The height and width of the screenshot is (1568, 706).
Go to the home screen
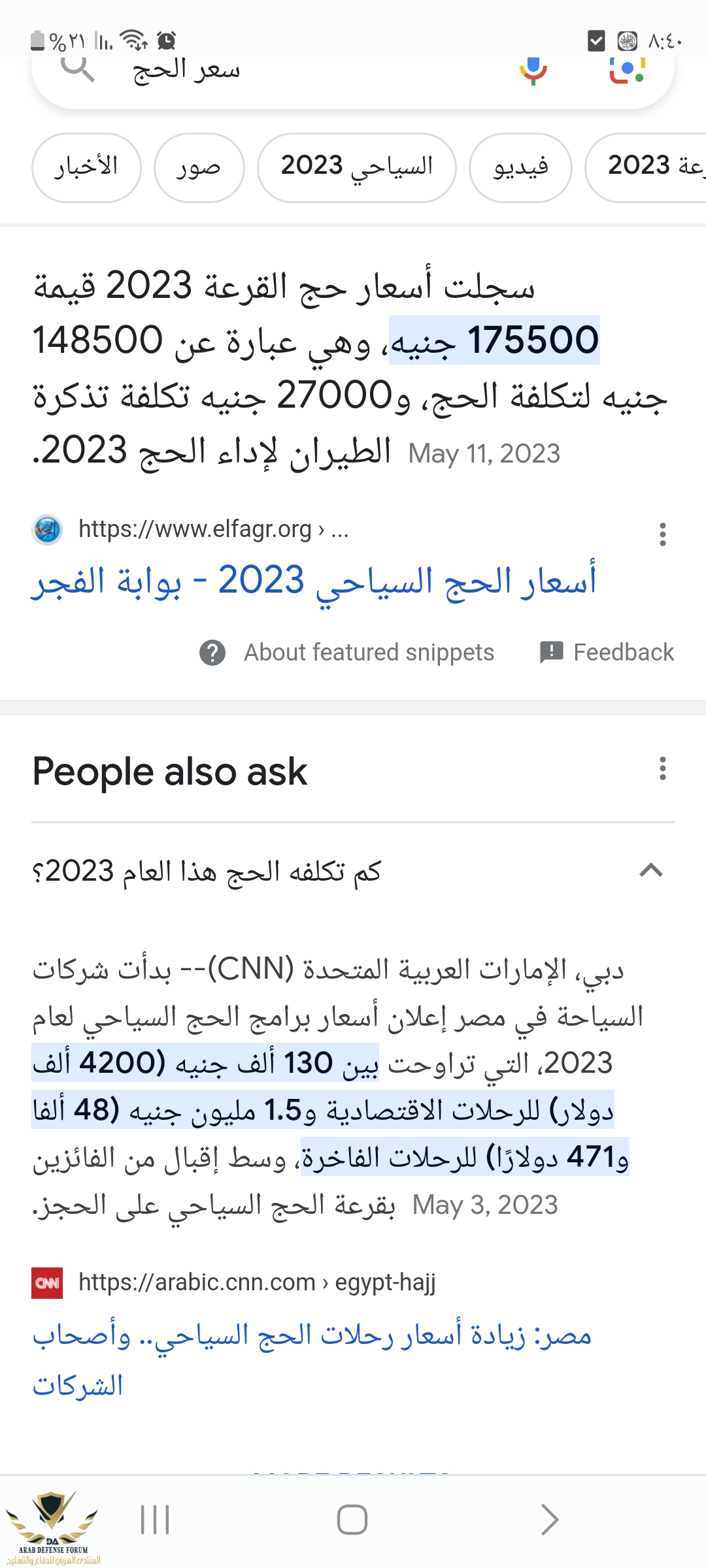coord(352,1519)
